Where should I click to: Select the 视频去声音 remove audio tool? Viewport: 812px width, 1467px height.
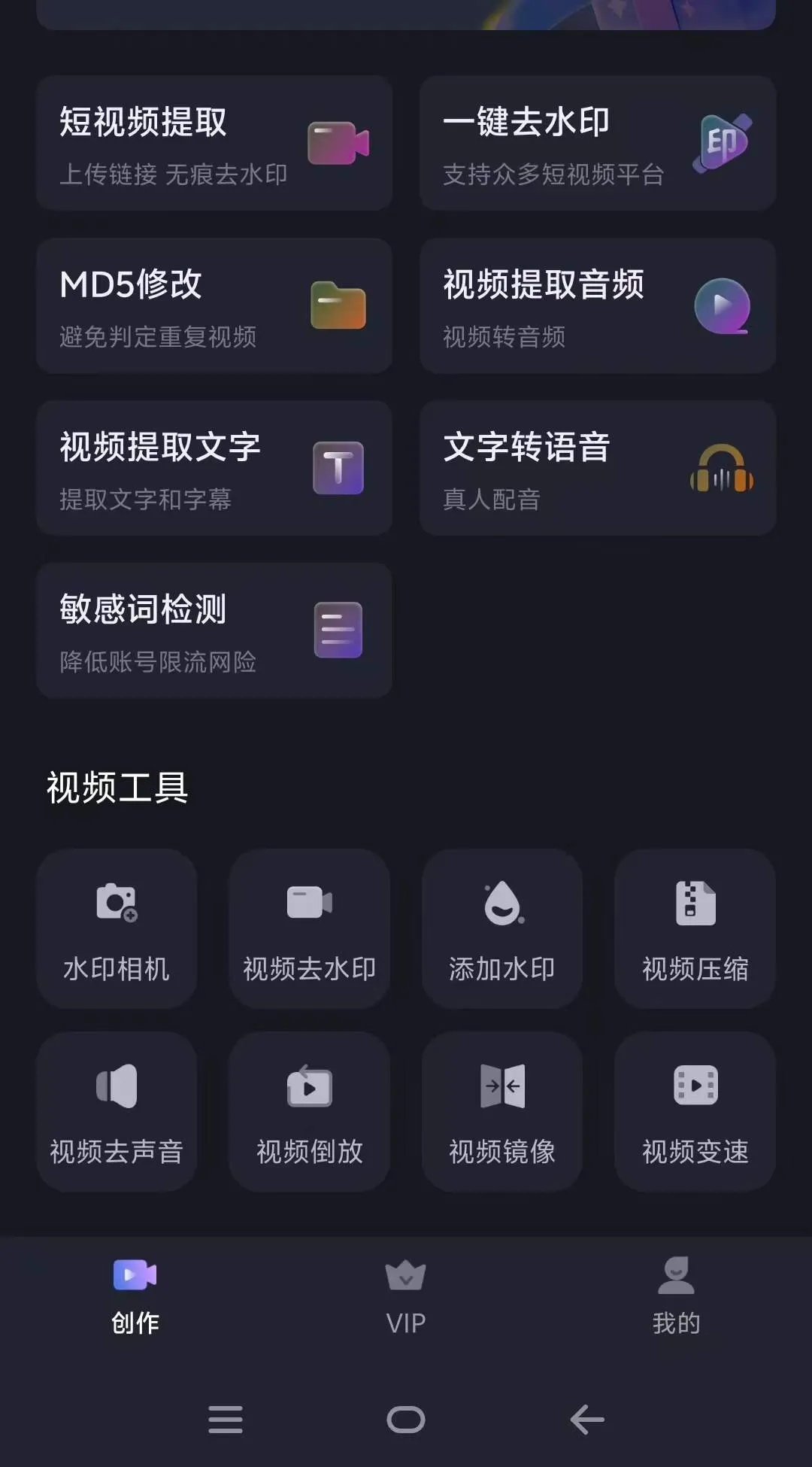coord(117,1110)
